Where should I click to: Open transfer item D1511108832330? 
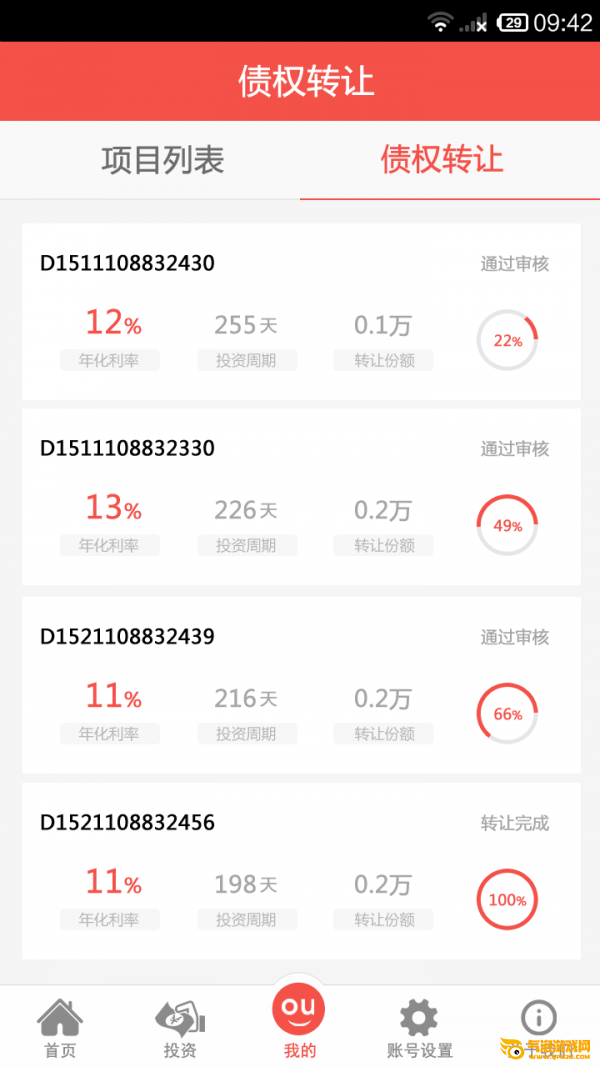tap(301, 497)
